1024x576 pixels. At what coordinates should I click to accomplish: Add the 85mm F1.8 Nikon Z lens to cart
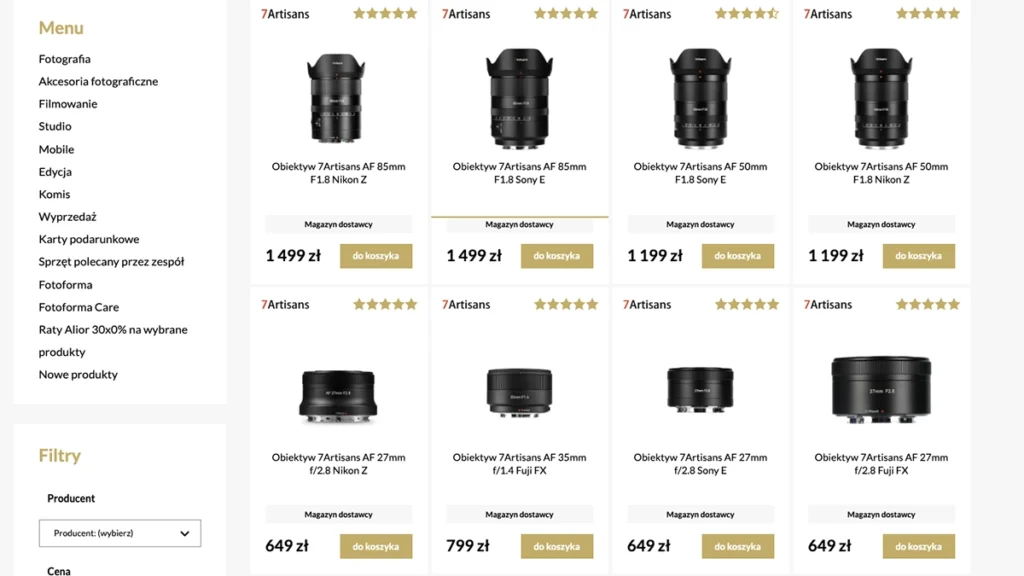pos(376,256)
